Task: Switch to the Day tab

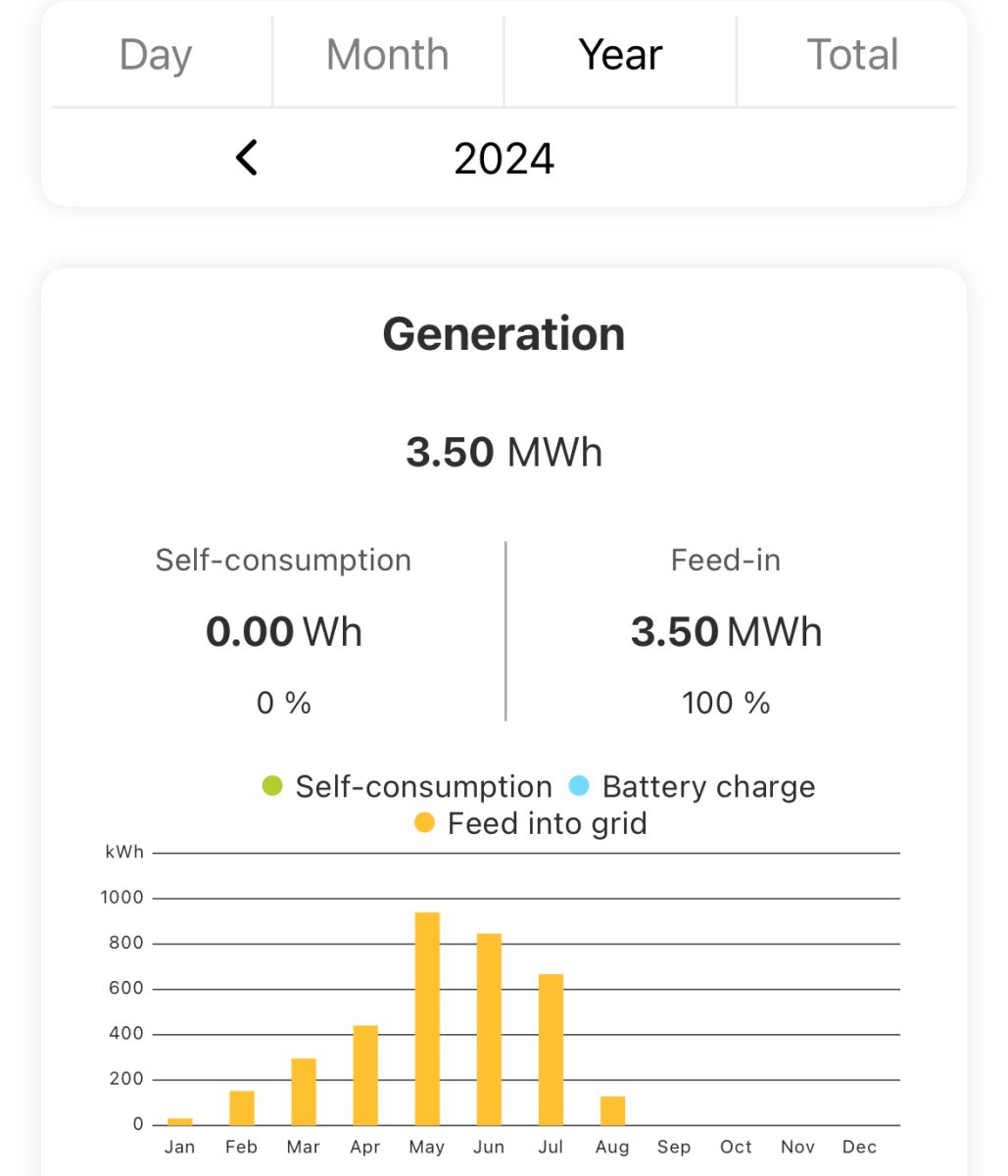Action: [x=156, y=55]
